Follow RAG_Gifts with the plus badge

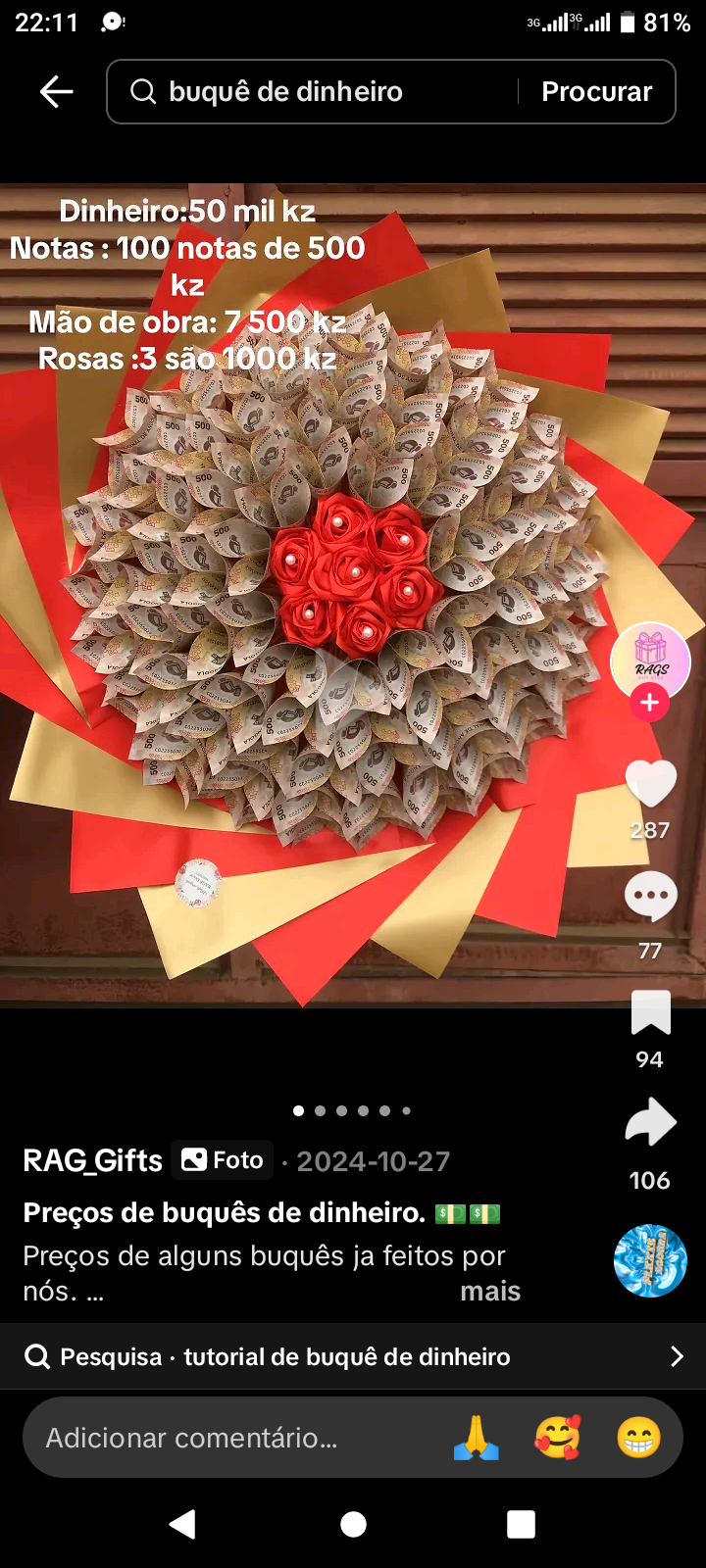point(649,703)
